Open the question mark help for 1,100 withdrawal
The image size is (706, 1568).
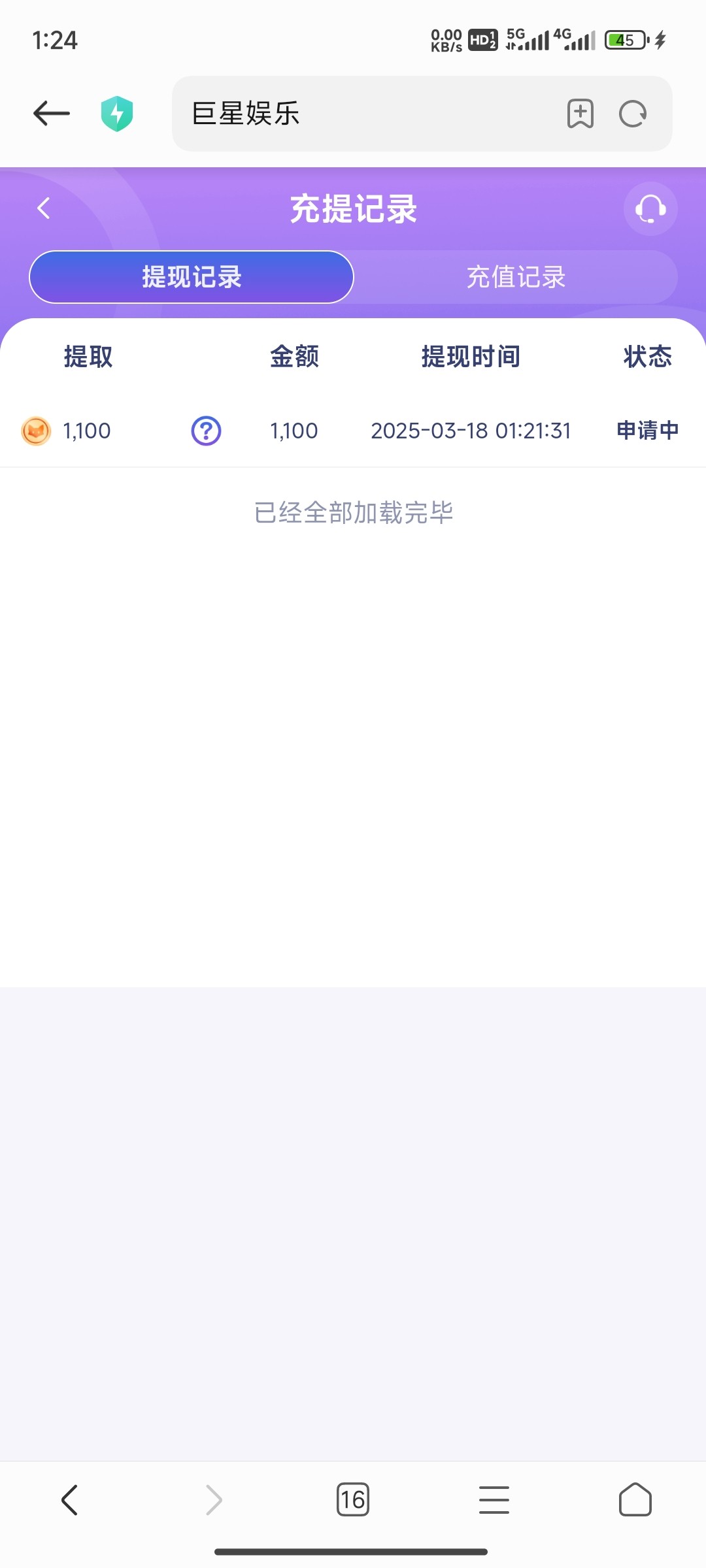click(x=206, y=431)
